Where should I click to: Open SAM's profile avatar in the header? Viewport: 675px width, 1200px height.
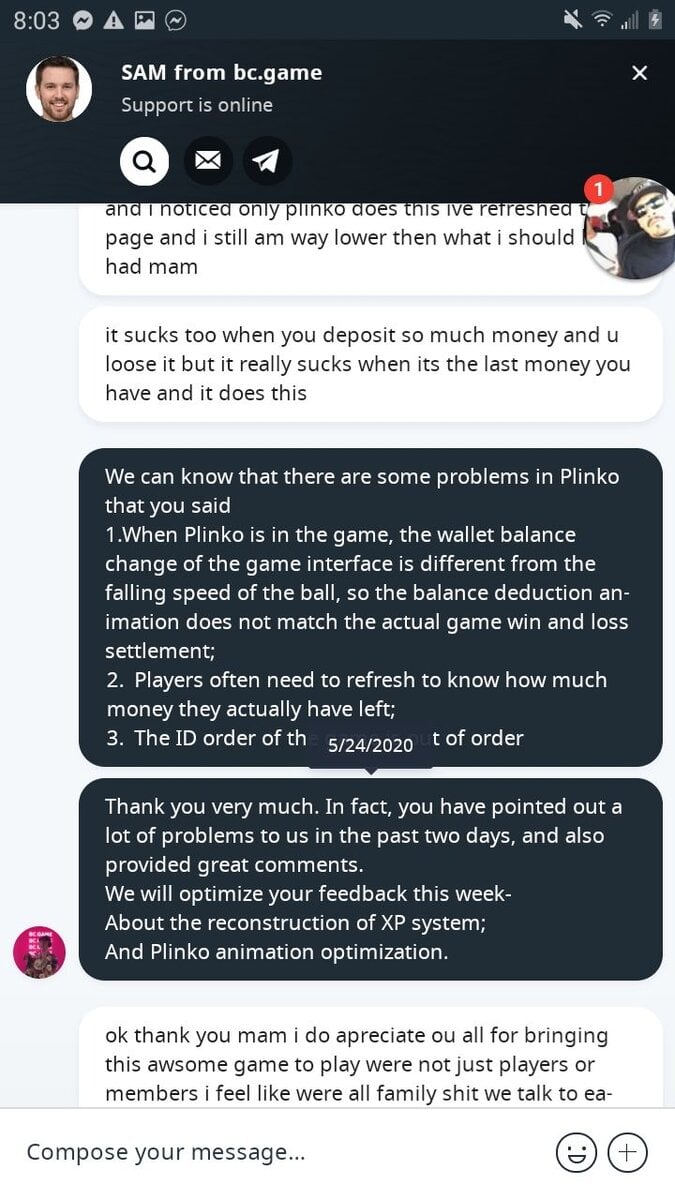pyautogui.click(x=59, y=89)
